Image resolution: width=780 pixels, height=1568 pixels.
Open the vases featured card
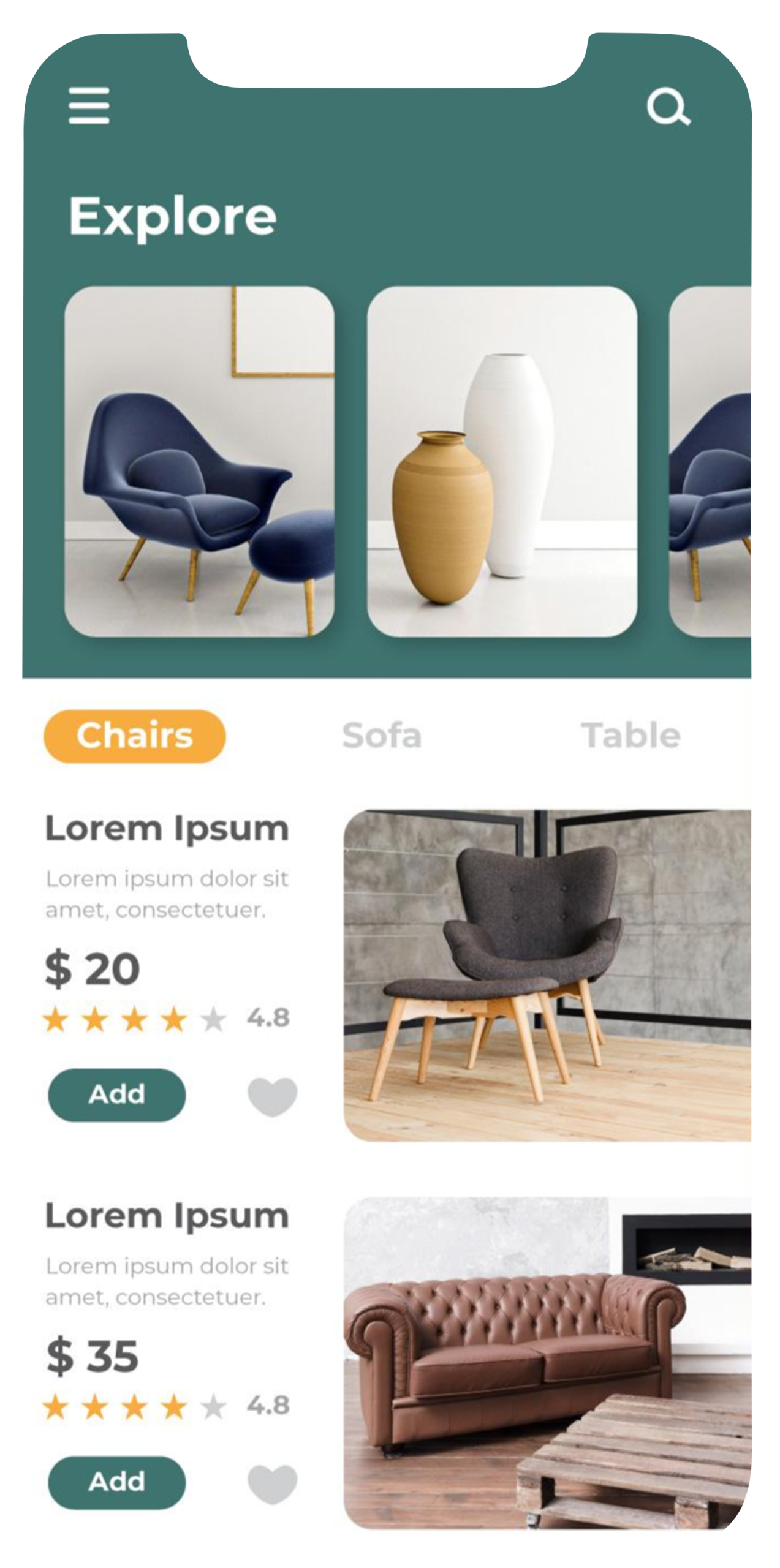pyautogui.click(x=502, y=462)
